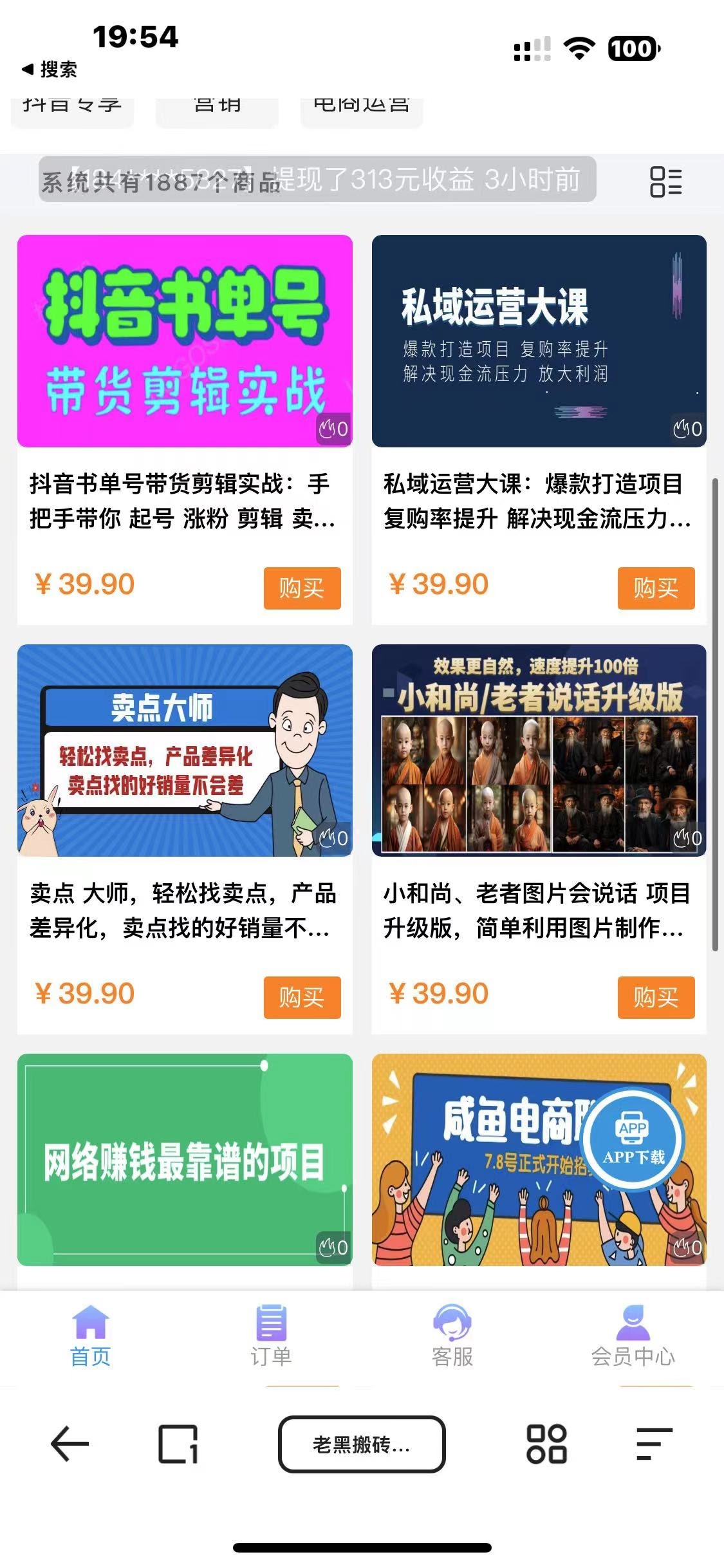Toggle the list layout view icon
The image size is (724, 1568).
tap(665, 182)
